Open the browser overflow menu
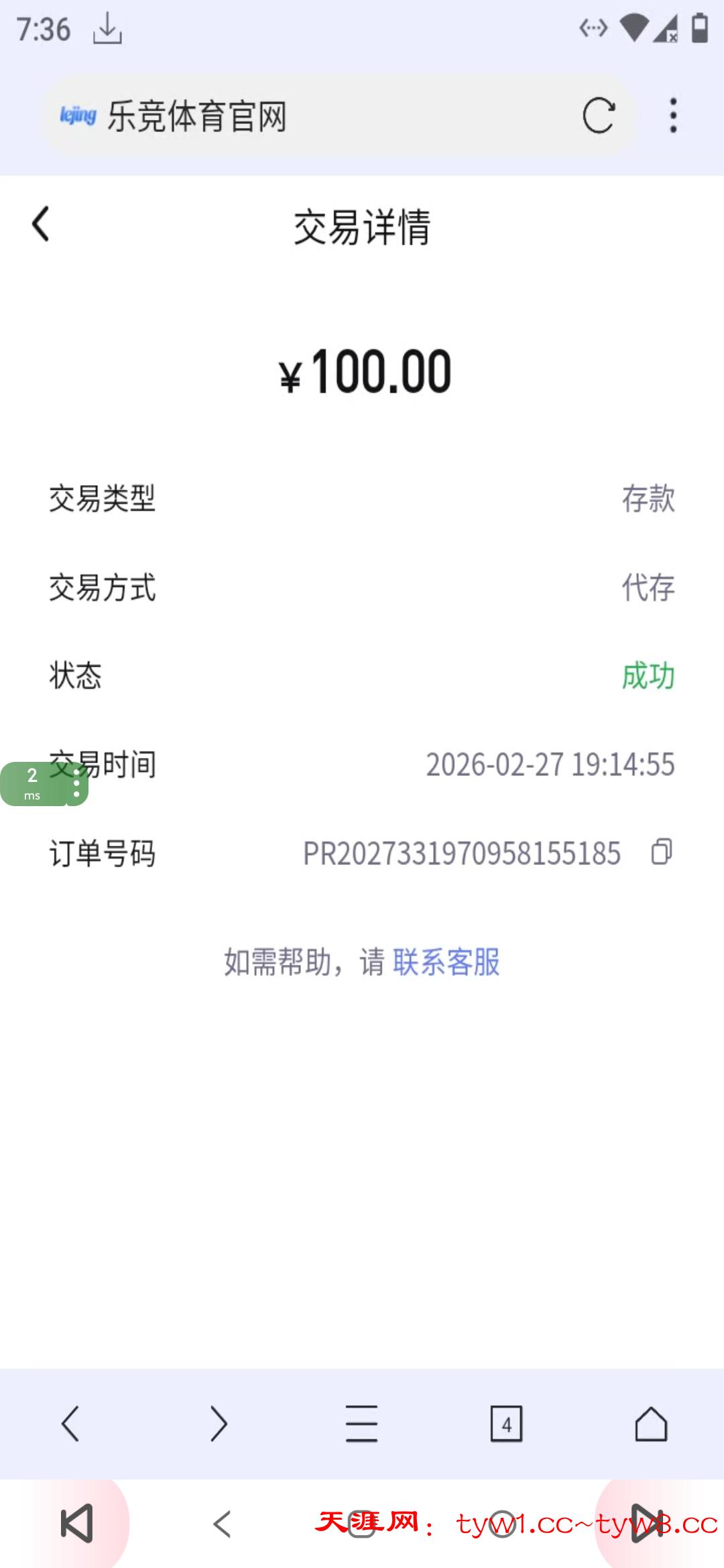The height and width of the screenshot is (1568, 724). (673, 116)
